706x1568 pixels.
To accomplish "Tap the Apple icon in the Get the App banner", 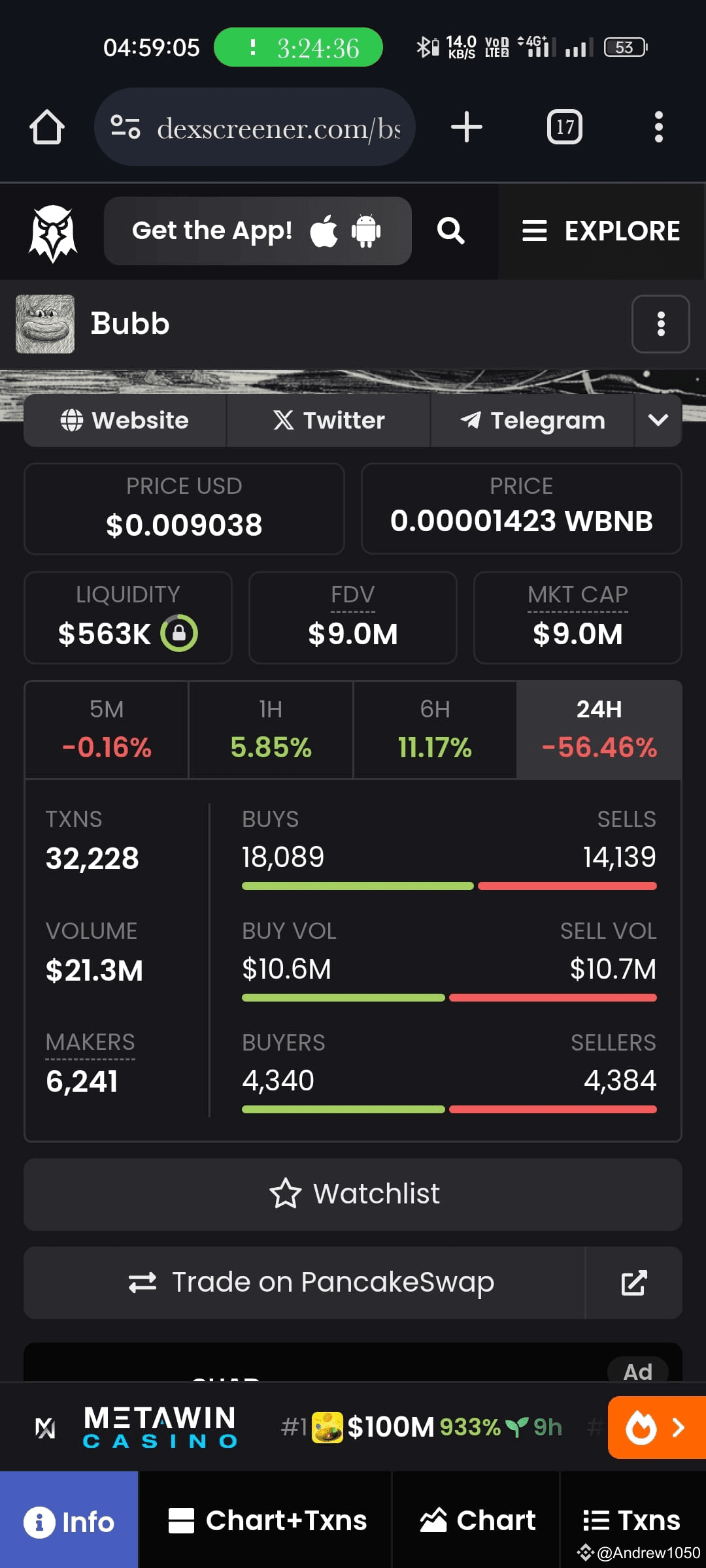I will (x=326, y=230).
